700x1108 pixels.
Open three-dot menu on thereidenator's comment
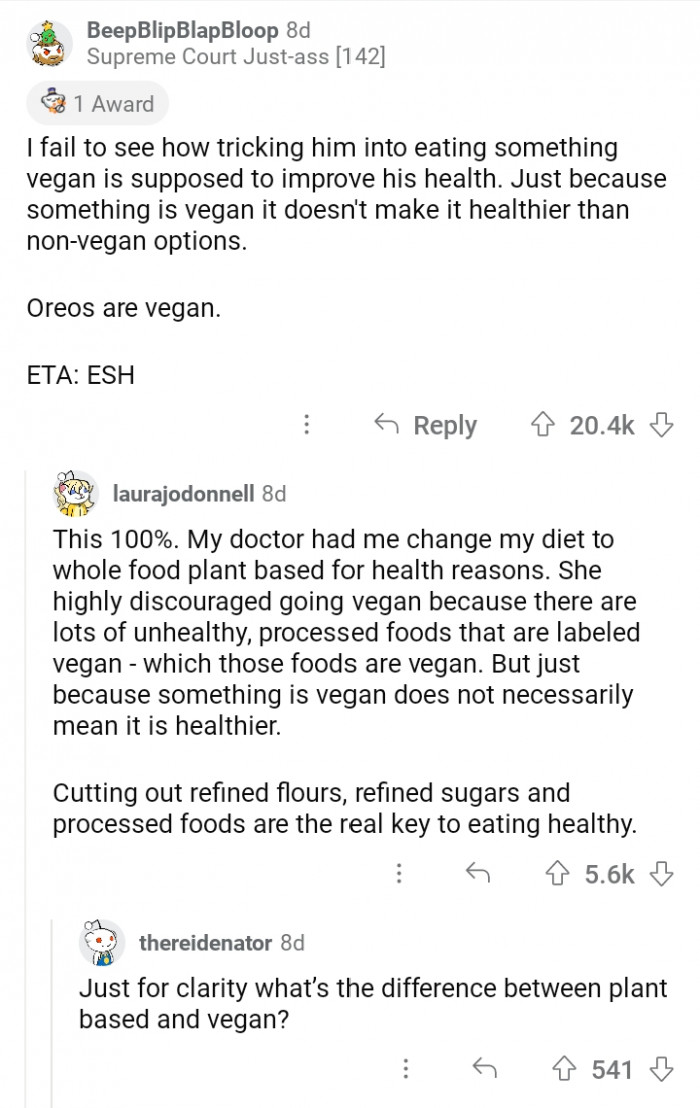pyautogui.click(x=406, y=1070)
